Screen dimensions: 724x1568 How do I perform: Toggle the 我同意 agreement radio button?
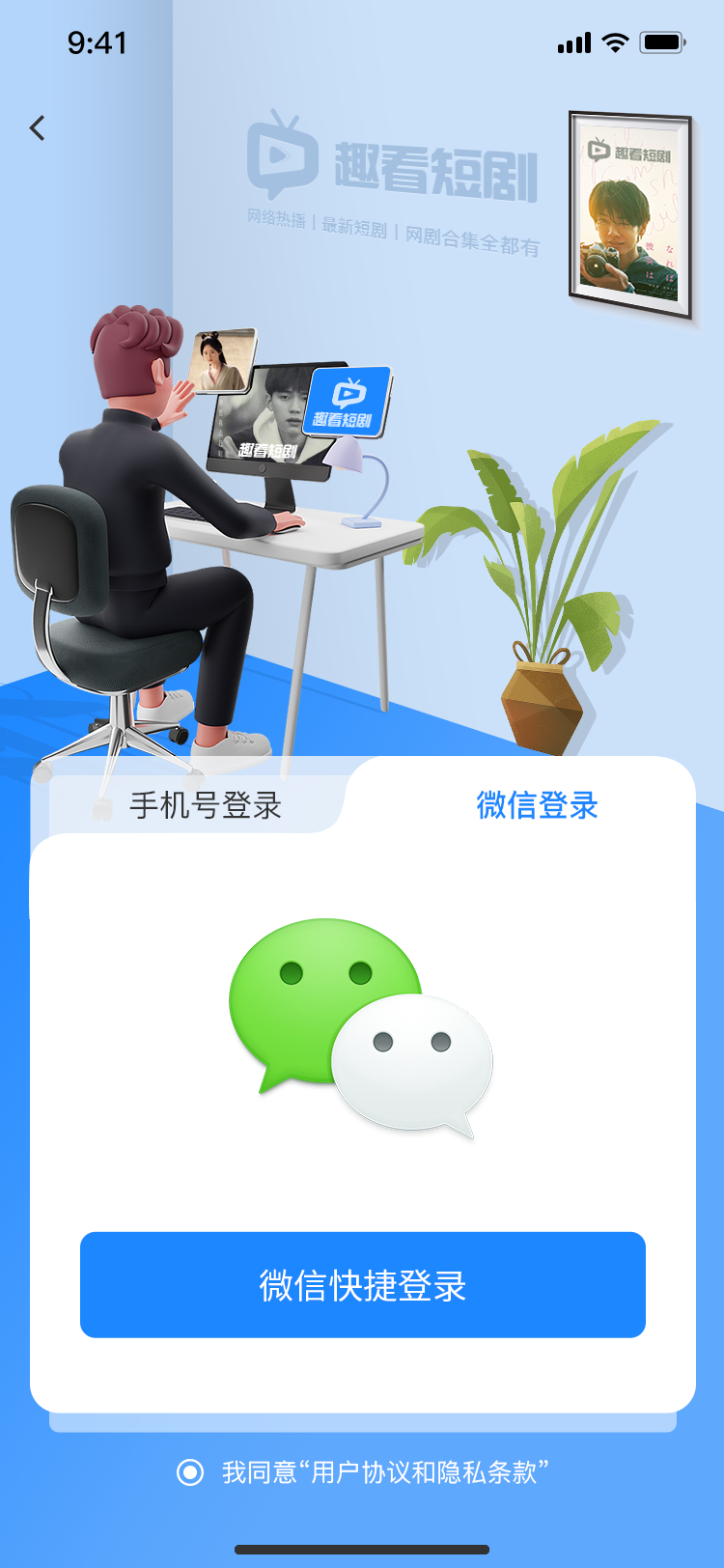coord(190,1472)
